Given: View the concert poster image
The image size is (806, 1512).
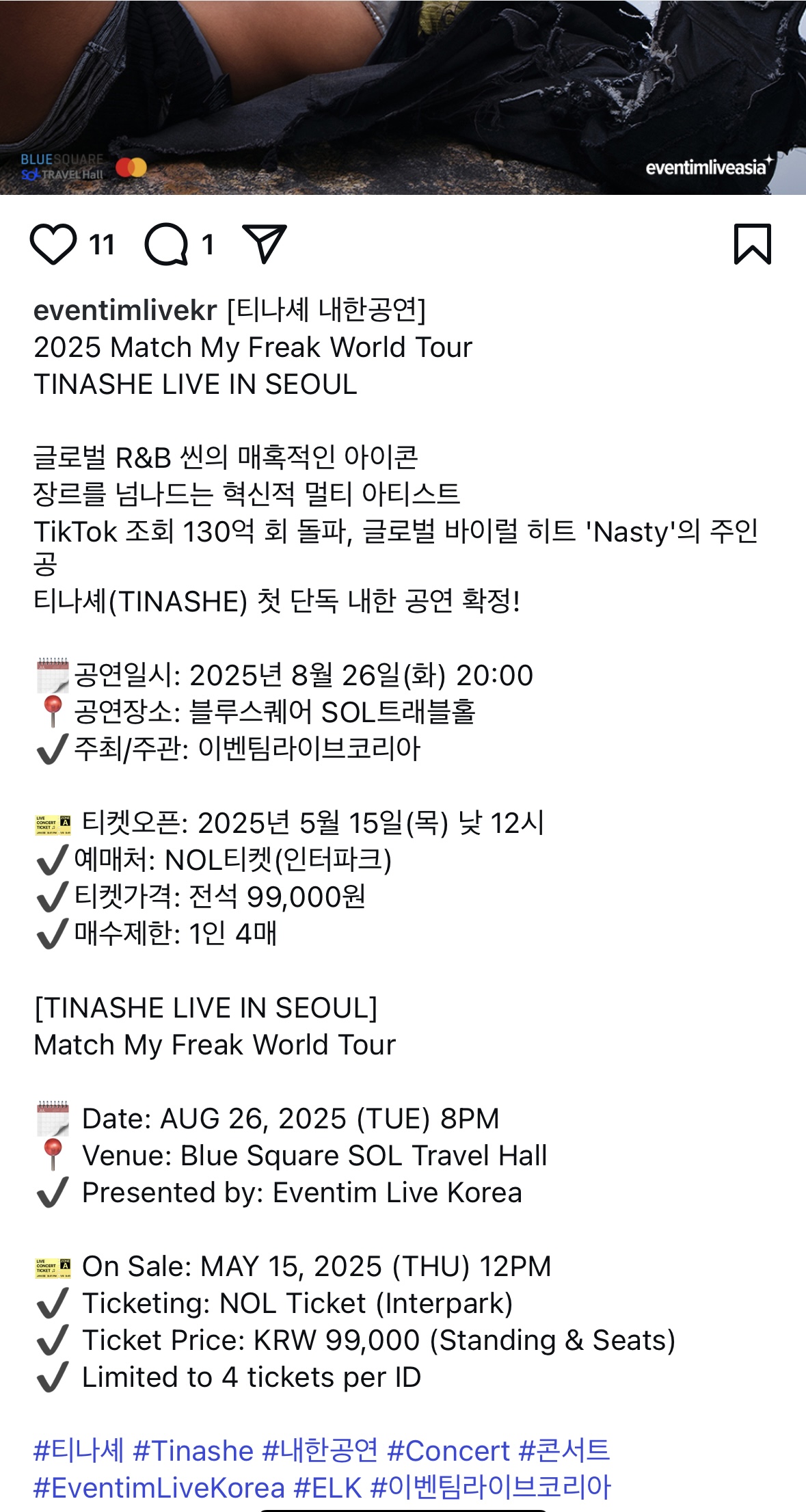Looking at the screenshot, I should [403, 96].
